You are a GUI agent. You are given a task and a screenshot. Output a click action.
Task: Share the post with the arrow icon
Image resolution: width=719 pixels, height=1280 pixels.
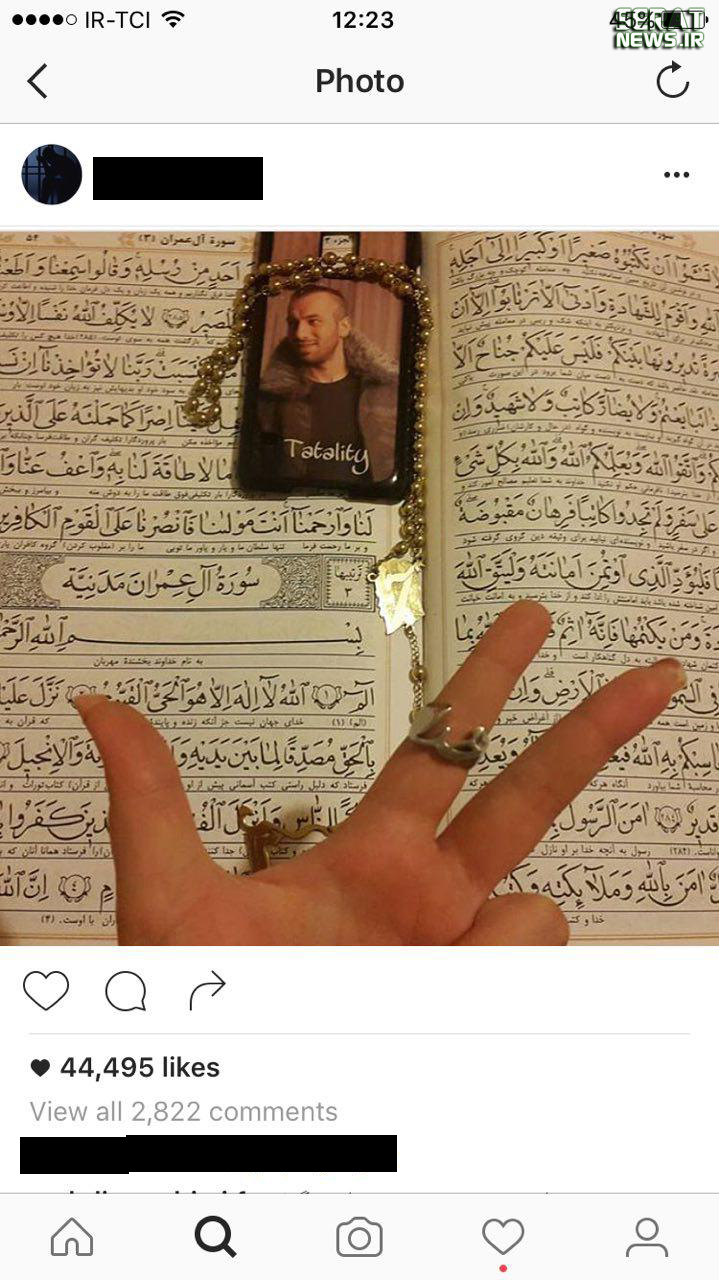[207, 990]
